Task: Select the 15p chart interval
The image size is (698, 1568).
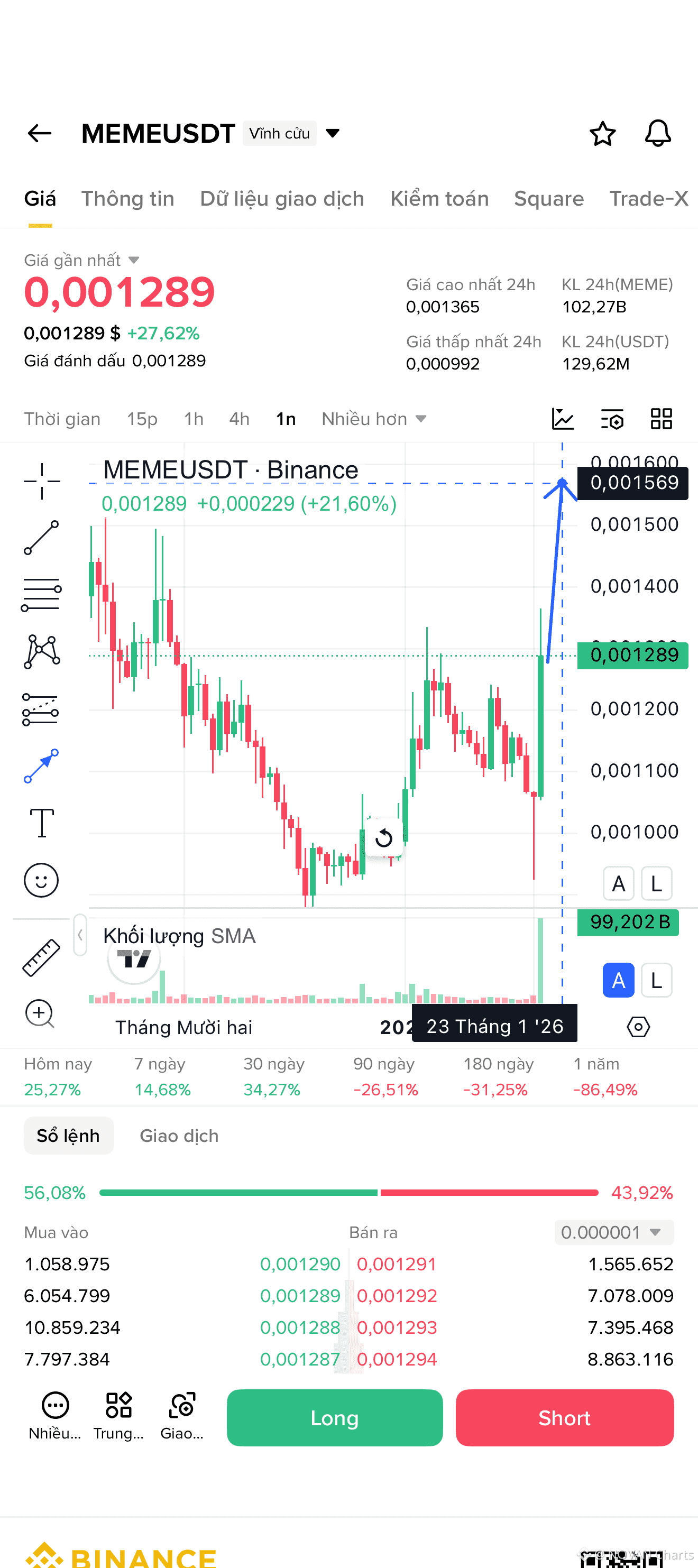Action: pyautogui.click(x=142, y=419)
